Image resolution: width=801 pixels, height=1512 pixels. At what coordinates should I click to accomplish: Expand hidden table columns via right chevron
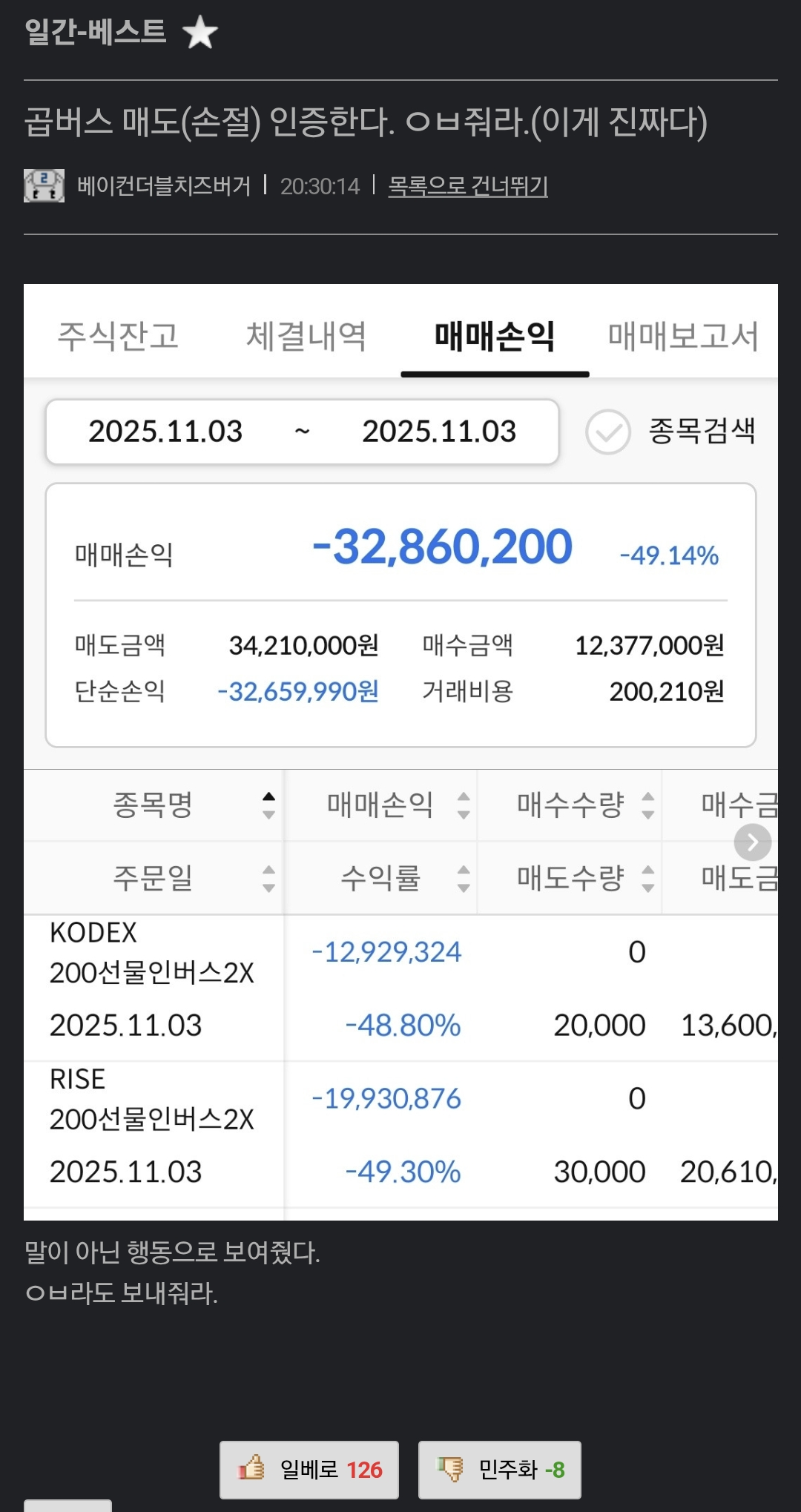coord(752,842)
